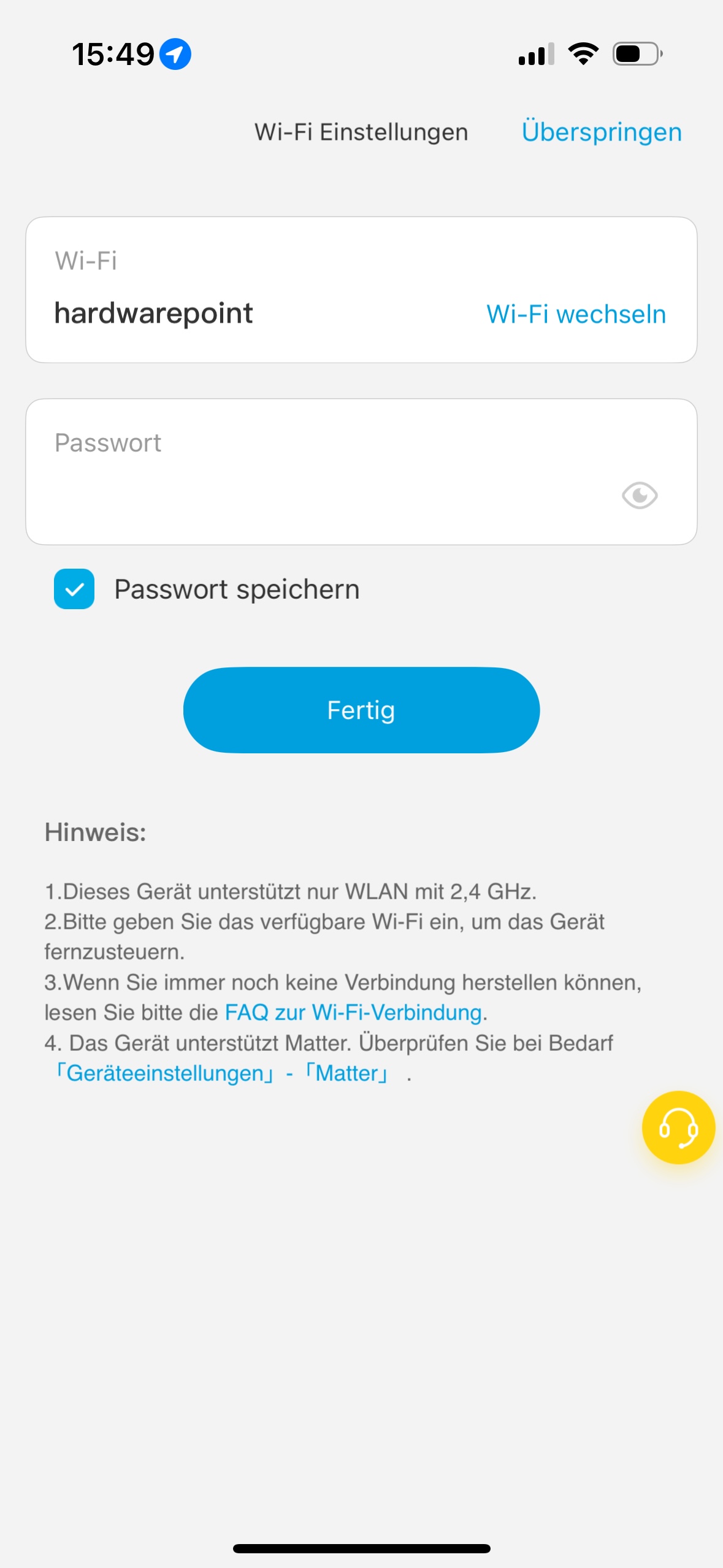Open the Matter link

point(347,1074)
